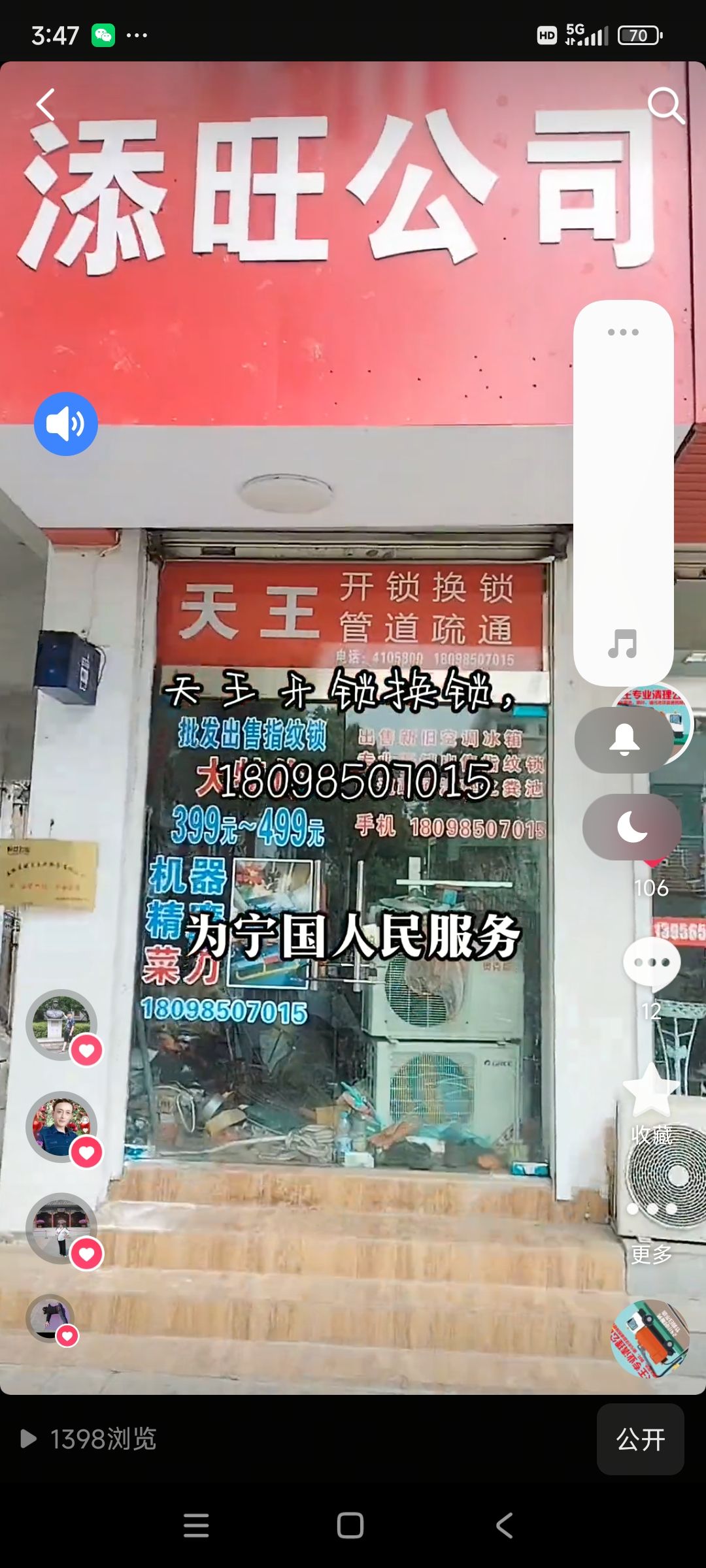Viewport: 706px width, 1568px height.
Task: Tap the music note icon
Action: 622,644
